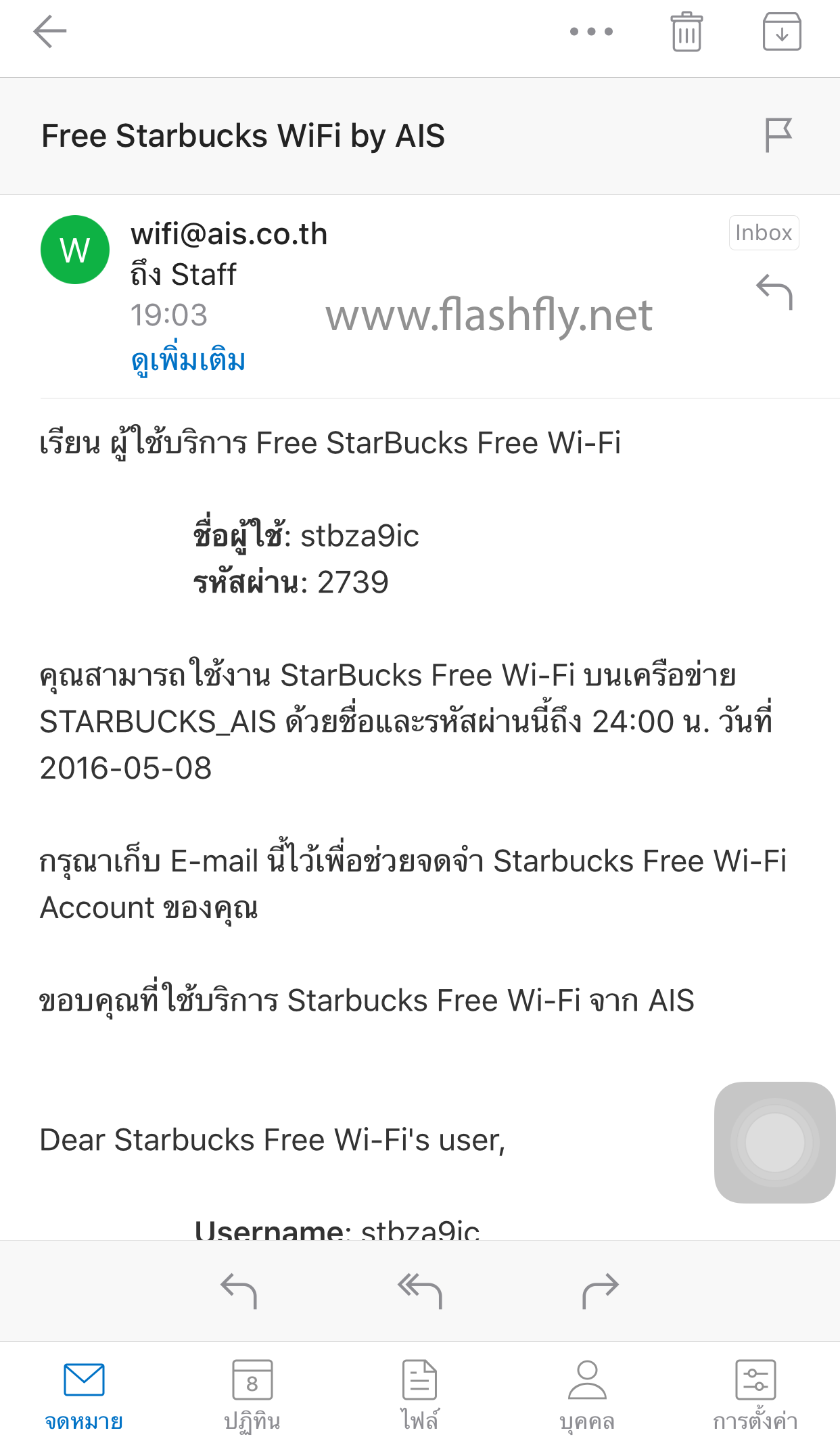The image size is (840, 1441).
Task: Open the three-dot overflow menu
Action: pos(591,32)
